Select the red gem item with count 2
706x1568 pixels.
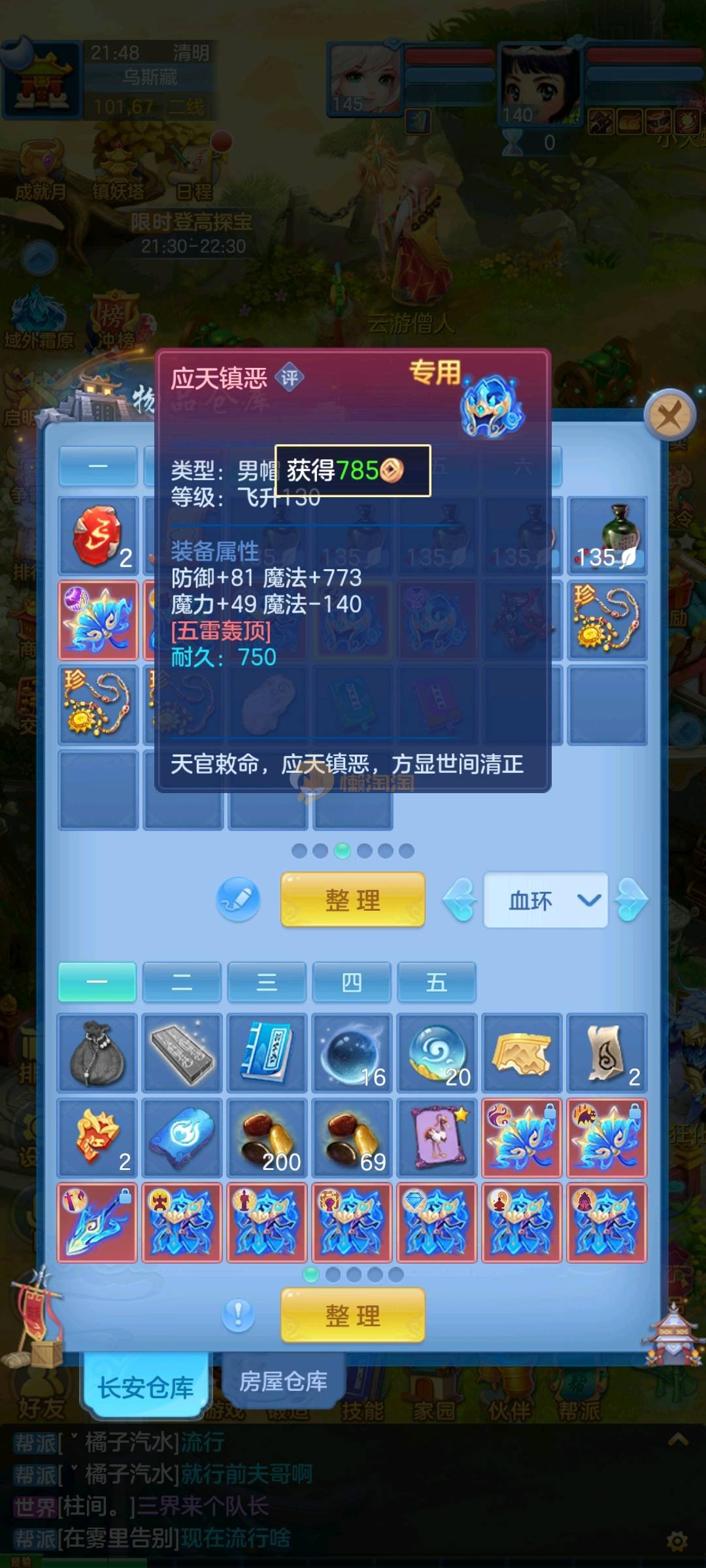[x=98, y=536]
